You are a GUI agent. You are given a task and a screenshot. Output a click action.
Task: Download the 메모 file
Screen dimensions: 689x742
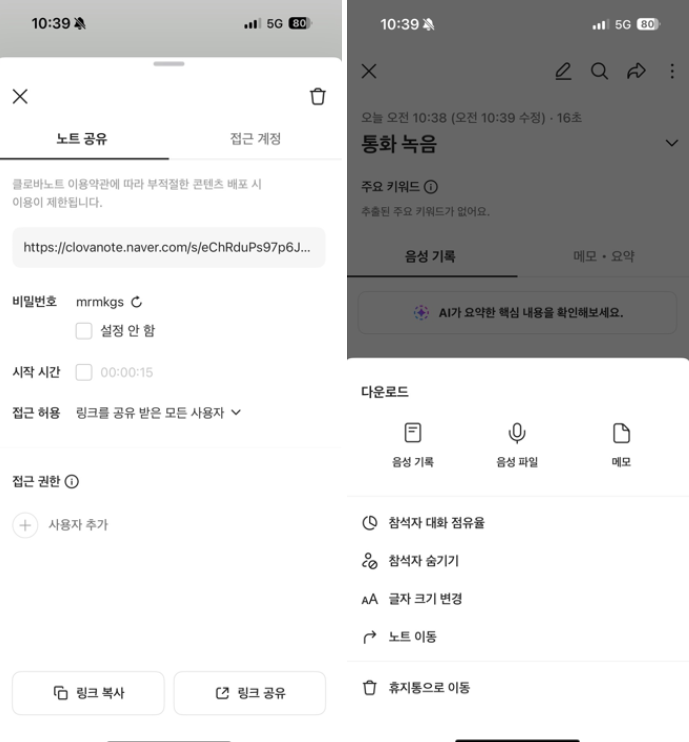(620, 444)
